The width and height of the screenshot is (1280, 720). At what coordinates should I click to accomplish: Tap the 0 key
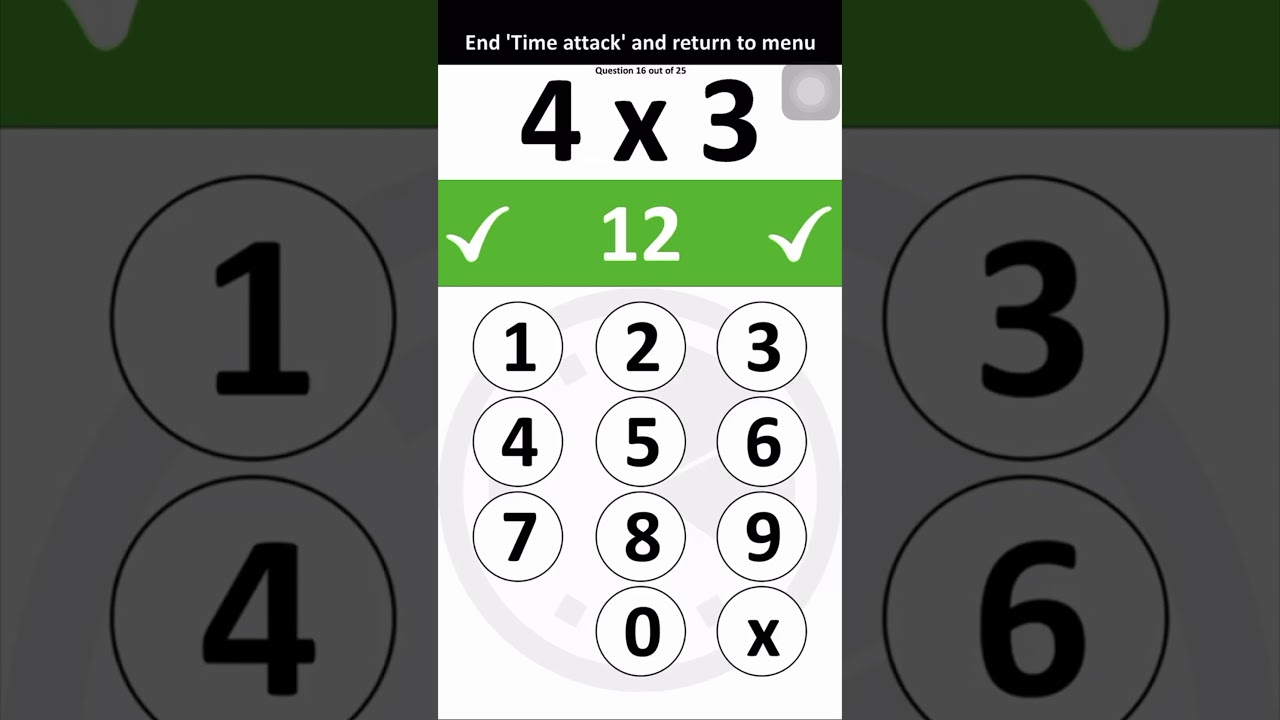[640, 631]
